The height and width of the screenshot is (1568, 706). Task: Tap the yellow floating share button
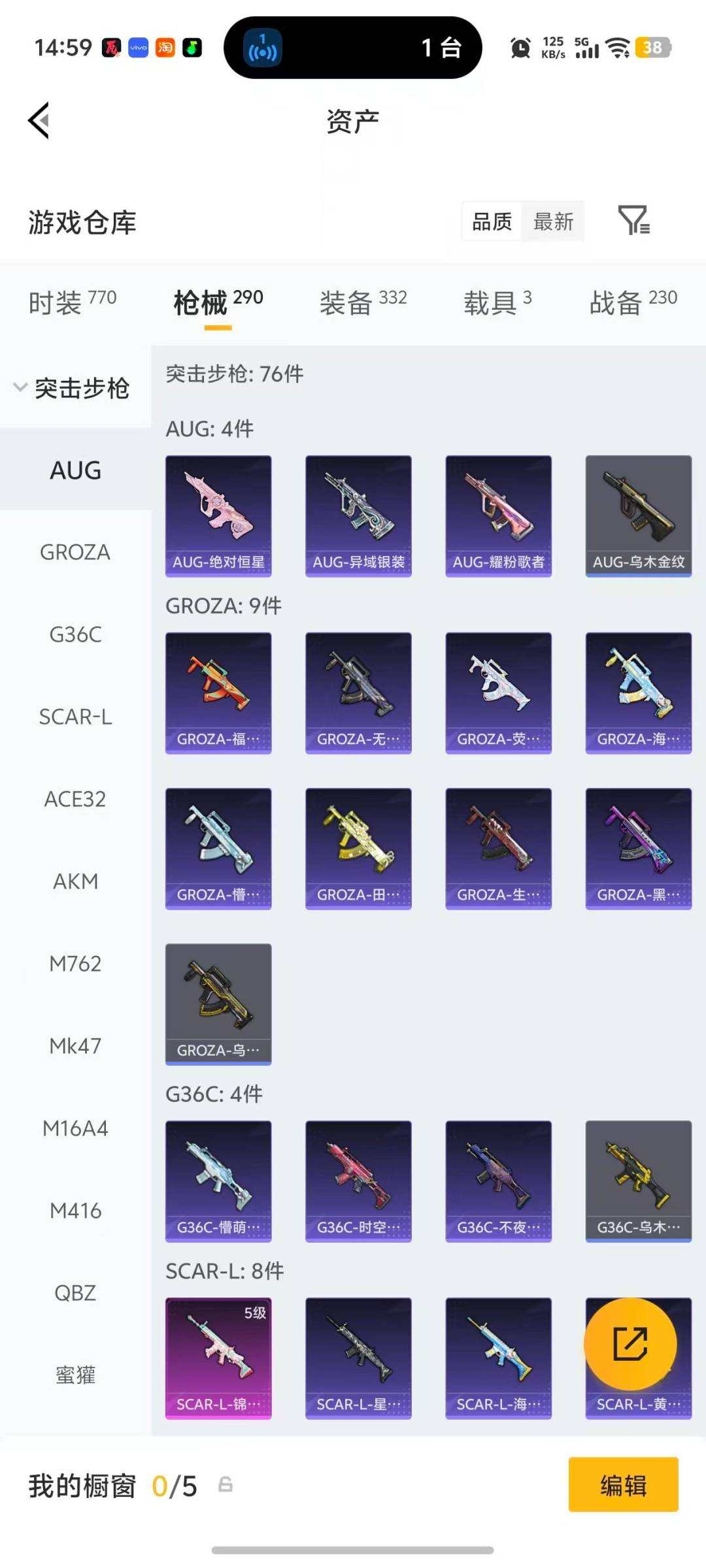coord(630,1344)
